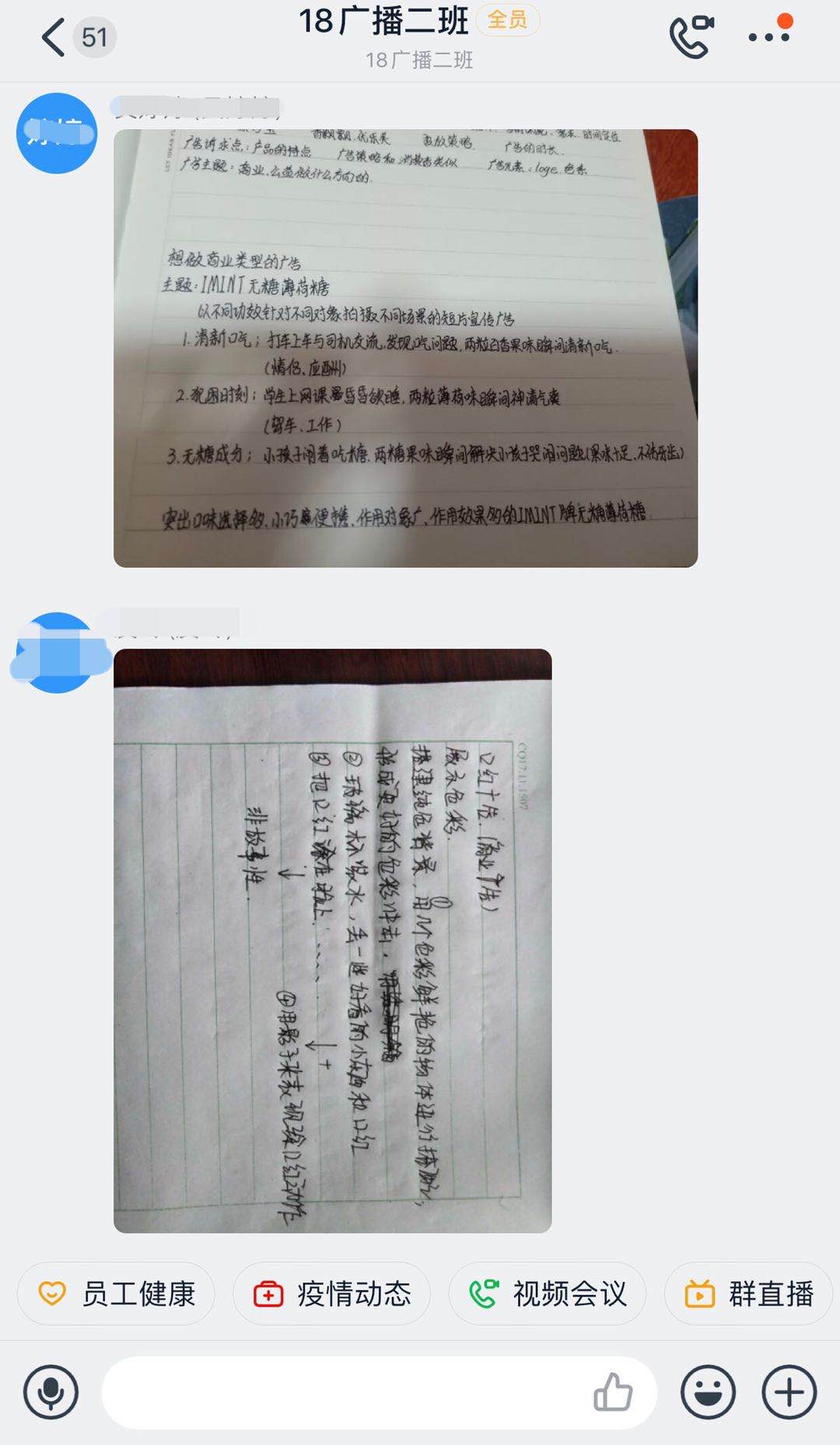The height and width of the screenshot is (1445, 840).
Task: Open the three-dot group options menu
Action: point(769,36)
